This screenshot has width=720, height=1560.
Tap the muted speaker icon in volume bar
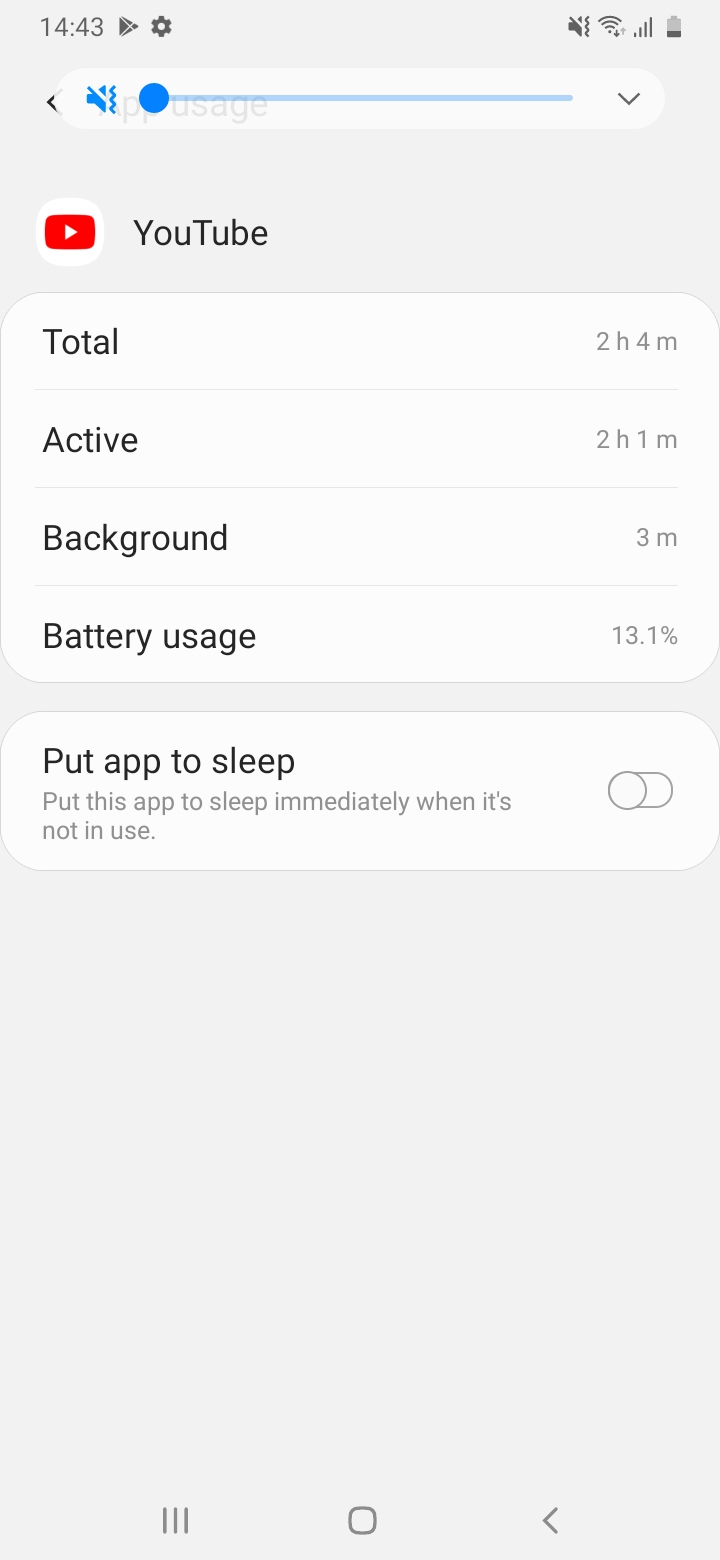102,99
